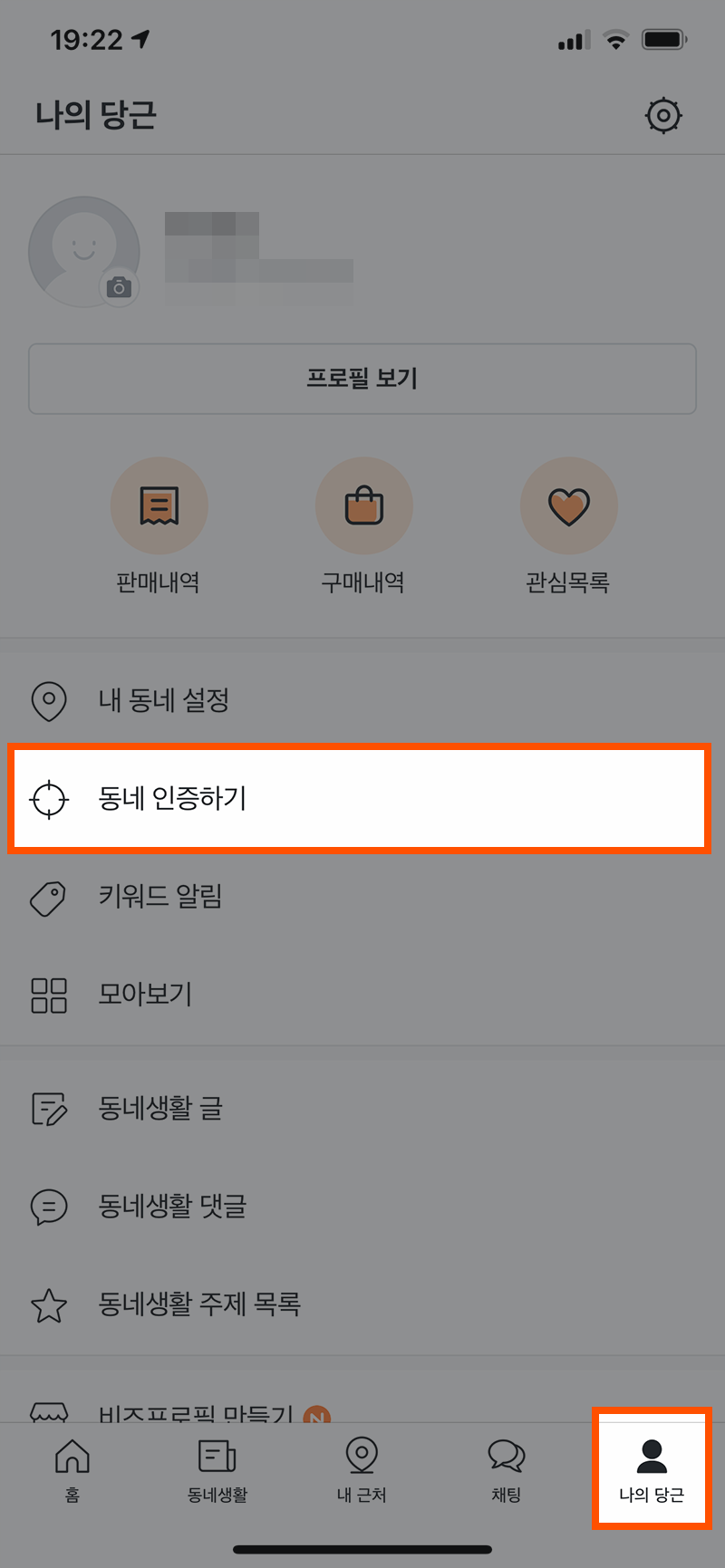Tap the 동네생활 글 note icon
The image size is (725, 1568).
[48, 1107]
